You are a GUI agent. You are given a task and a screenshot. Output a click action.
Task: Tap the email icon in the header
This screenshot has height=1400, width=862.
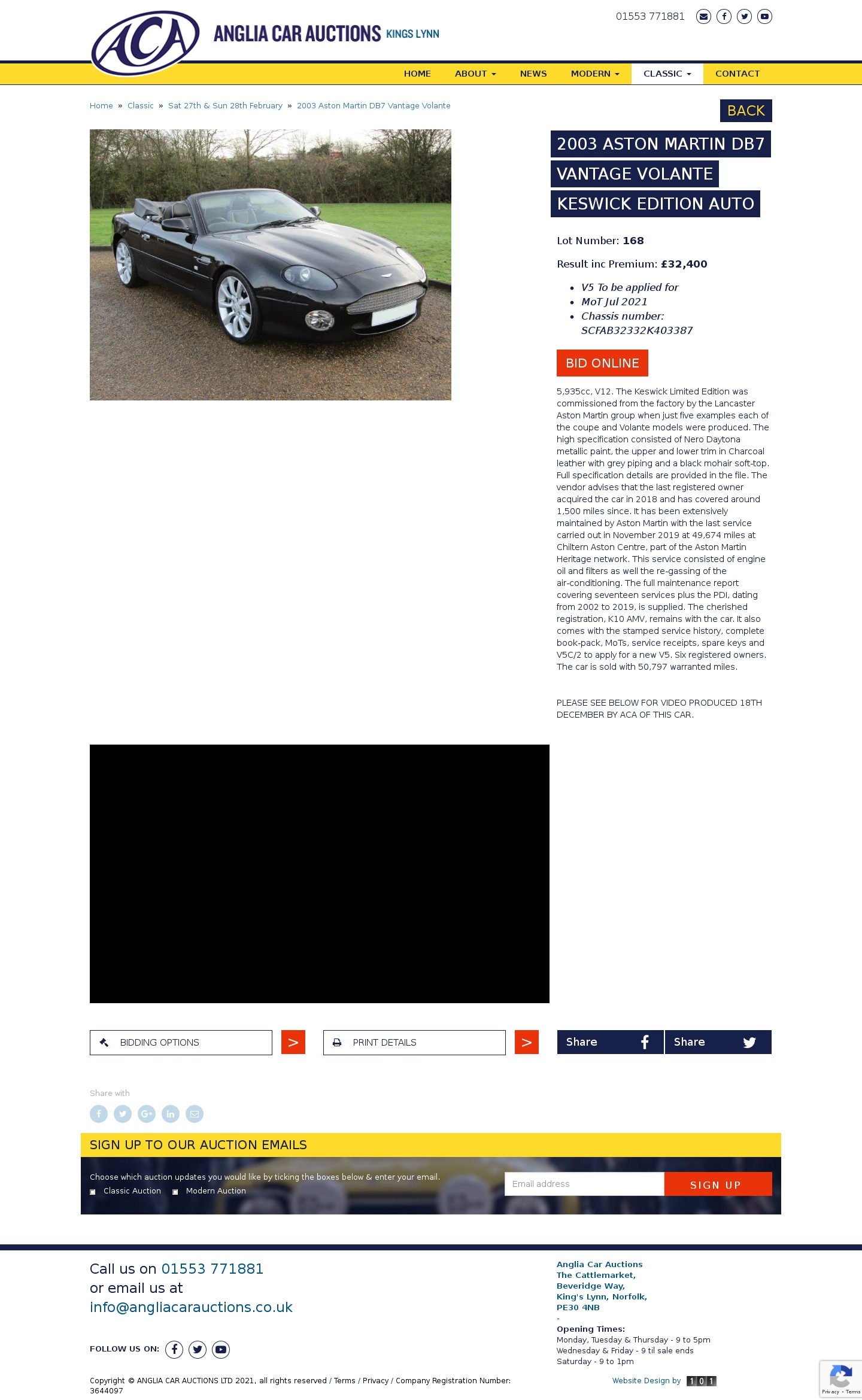click(x=703, y=17)
